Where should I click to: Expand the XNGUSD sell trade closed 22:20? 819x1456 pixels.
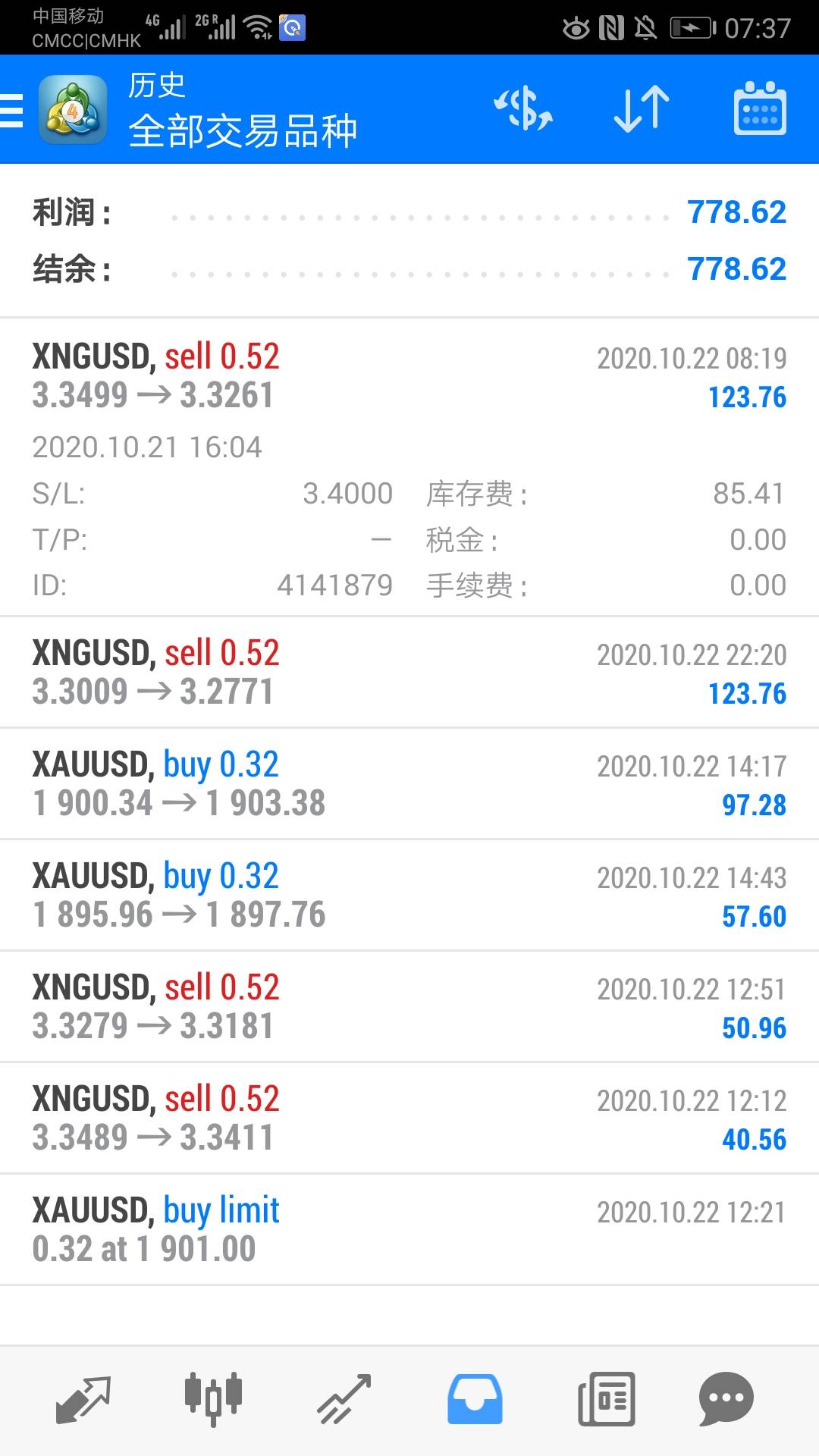[x=409, y=673]
